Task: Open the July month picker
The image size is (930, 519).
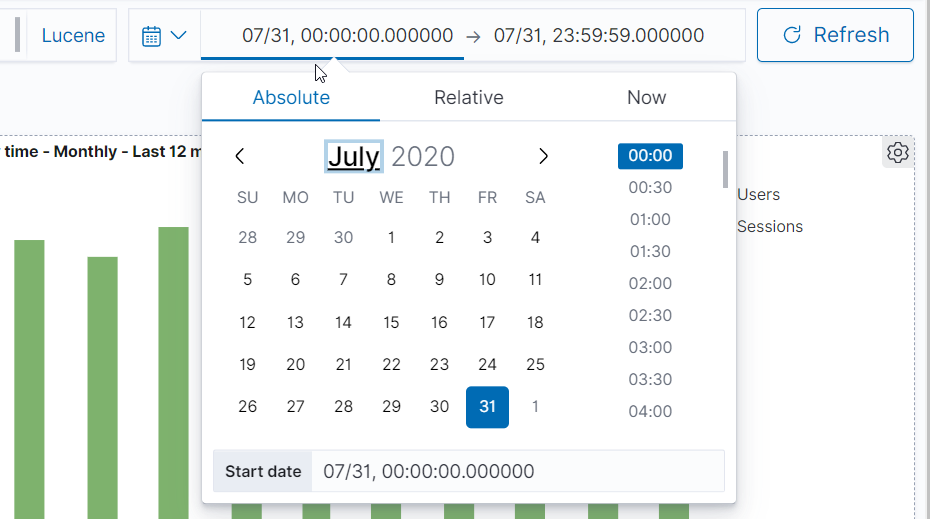Action: (x=354, y=156)
